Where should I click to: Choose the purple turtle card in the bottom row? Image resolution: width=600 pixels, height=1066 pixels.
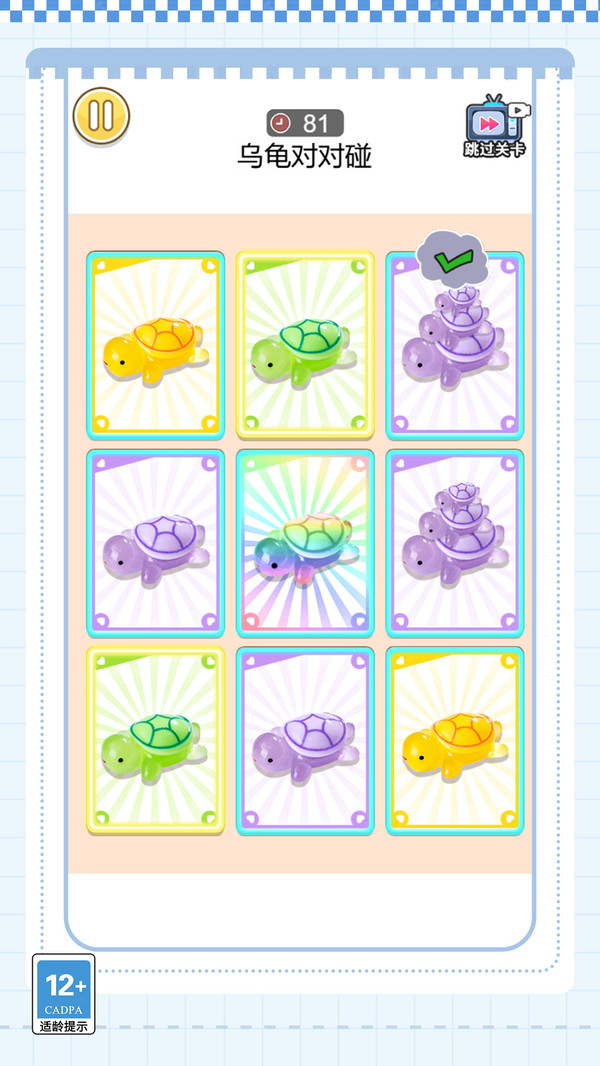coord(305,741)
